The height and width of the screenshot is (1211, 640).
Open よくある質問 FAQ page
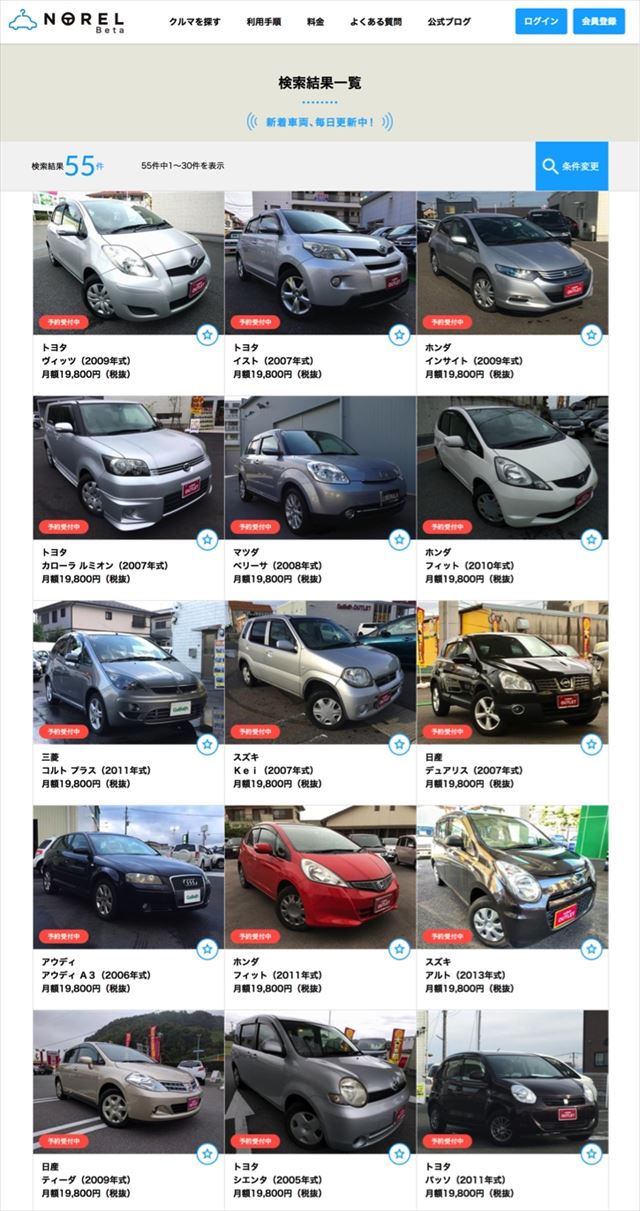[x=375, y=21]
